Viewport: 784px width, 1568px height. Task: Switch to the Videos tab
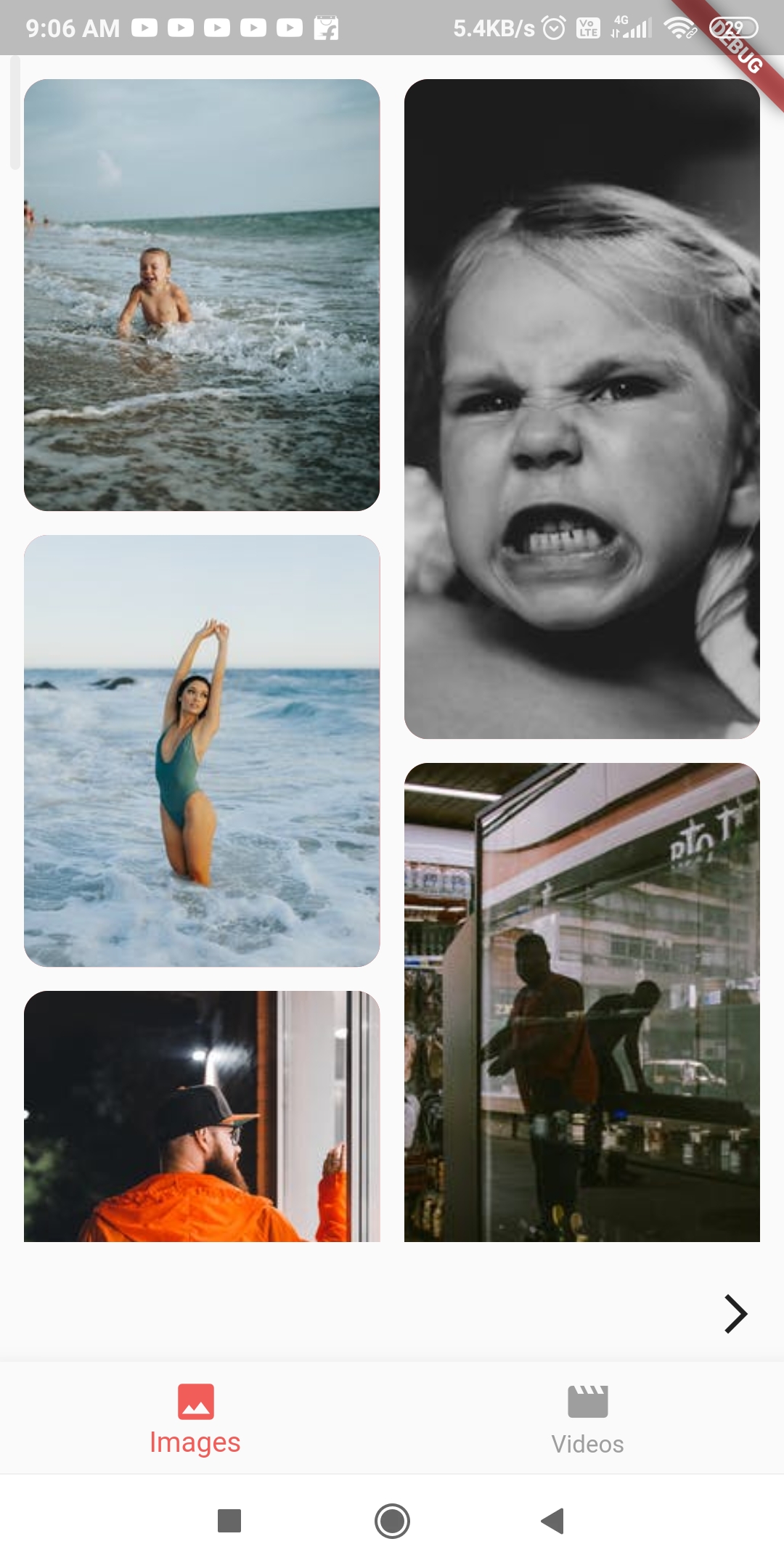[x=588, y=1418]
